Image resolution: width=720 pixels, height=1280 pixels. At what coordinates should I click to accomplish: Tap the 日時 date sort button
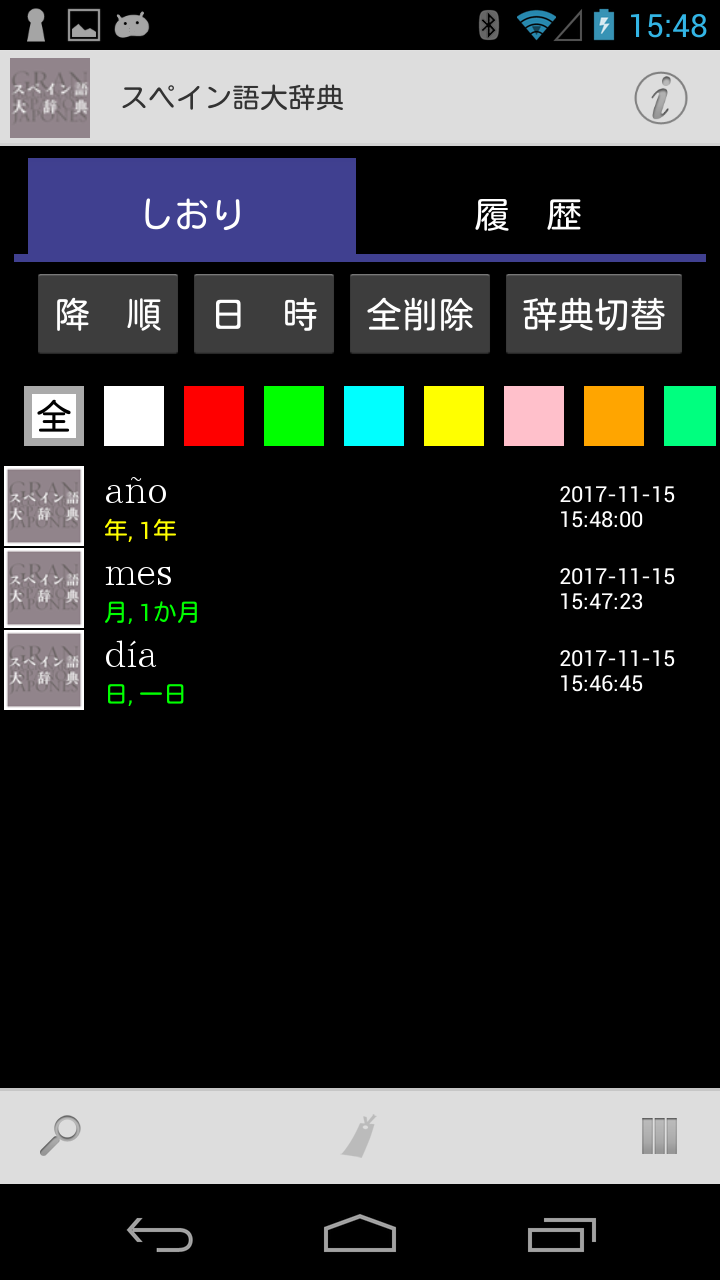264,314
